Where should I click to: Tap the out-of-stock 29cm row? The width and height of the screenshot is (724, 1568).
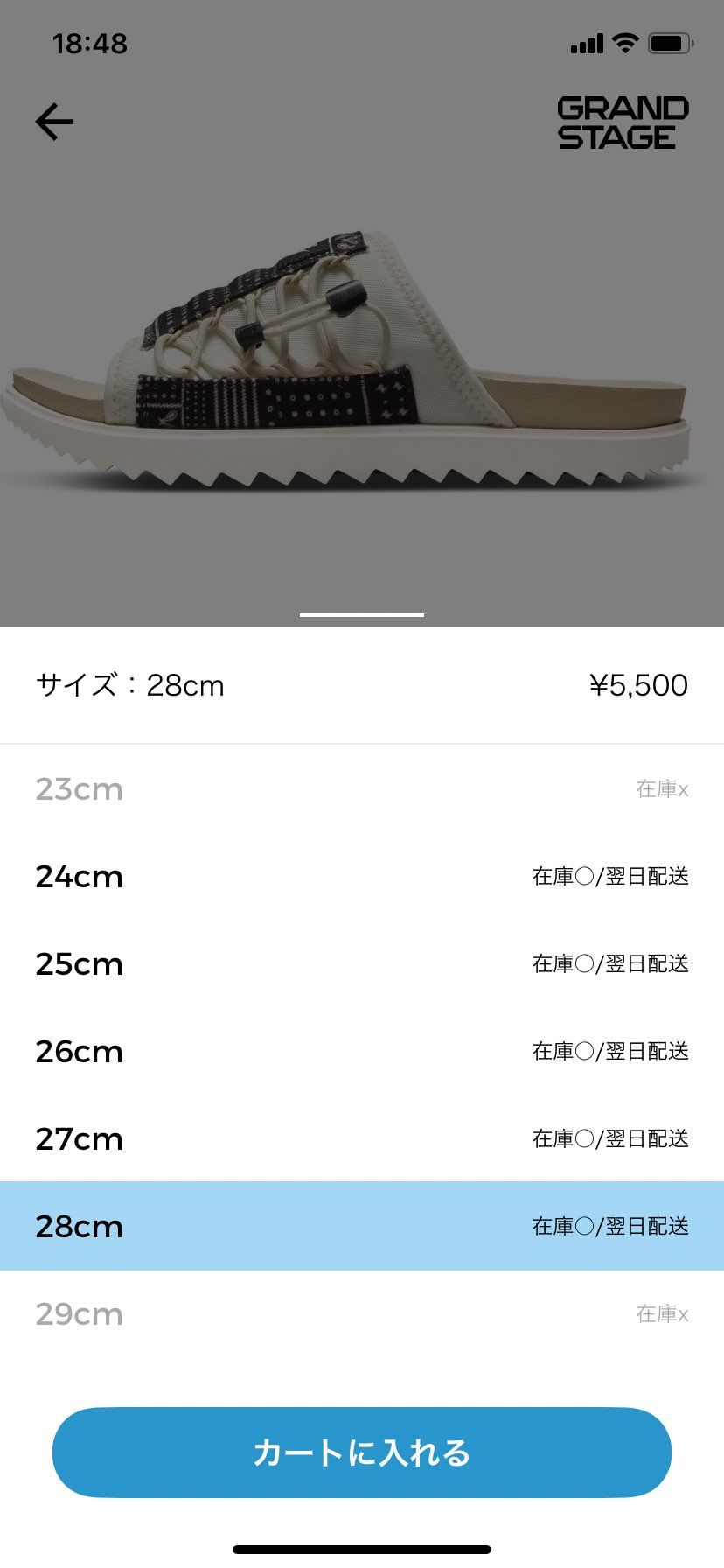click(362, 1312)
